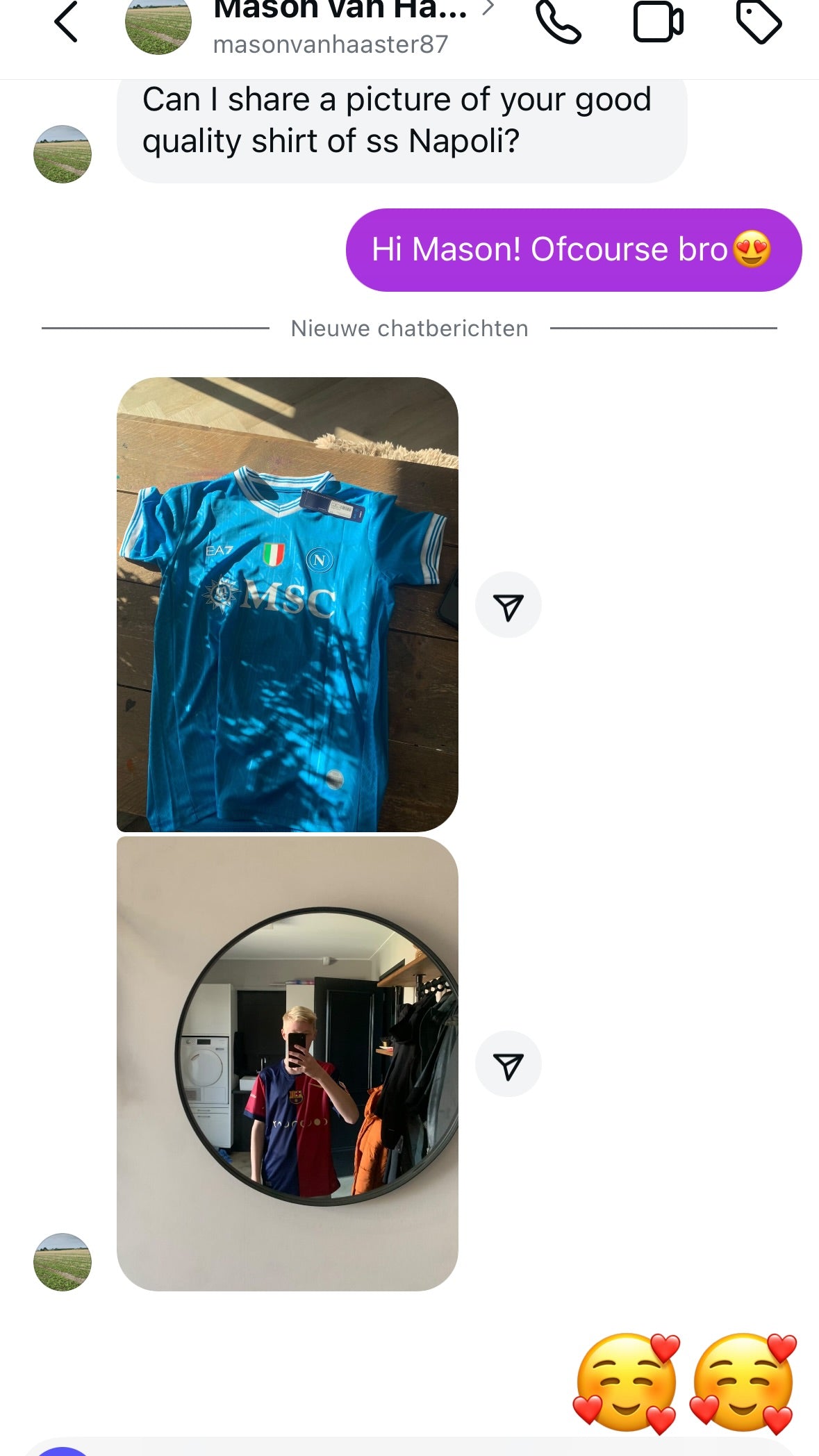The width and height of the screenshot is (819, 1456).
Task: Open the mirror selfie photo
Action: pyautogui.click(x=287, y=1063)
